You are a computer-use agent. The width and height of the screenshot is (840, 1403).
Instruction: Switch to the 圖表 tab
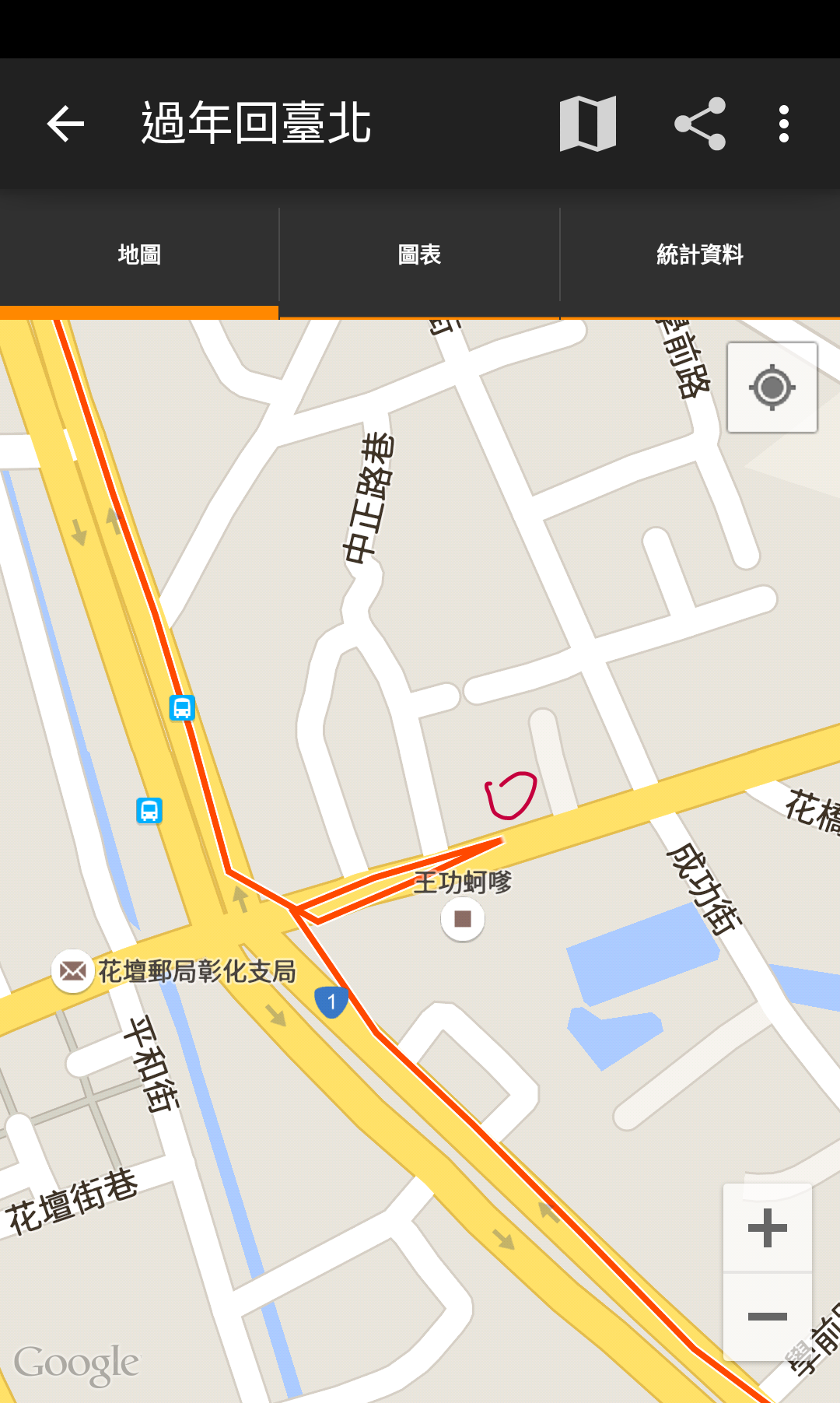418,253
